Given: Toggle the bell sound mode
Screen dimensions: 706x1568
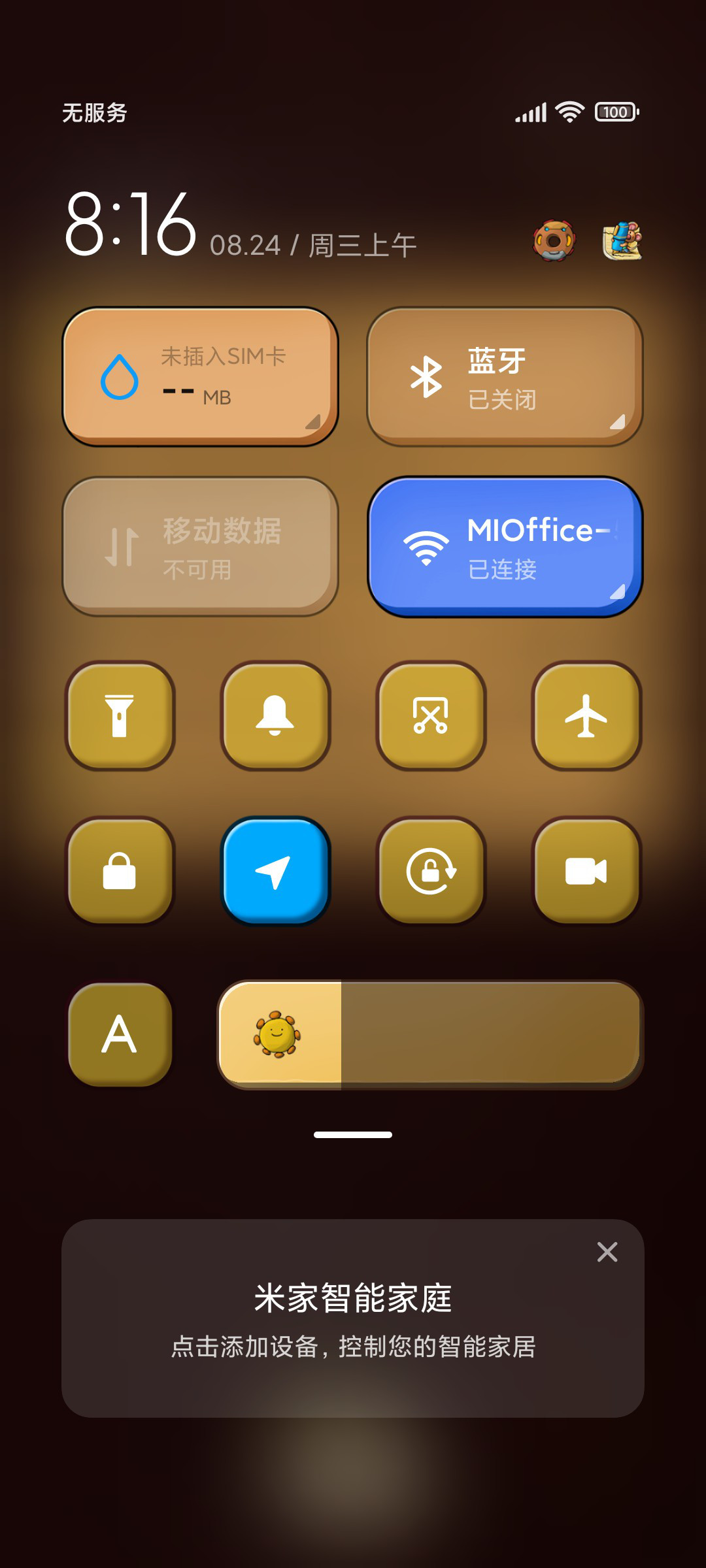Looking at the screenshot, I should pos(275,715).
